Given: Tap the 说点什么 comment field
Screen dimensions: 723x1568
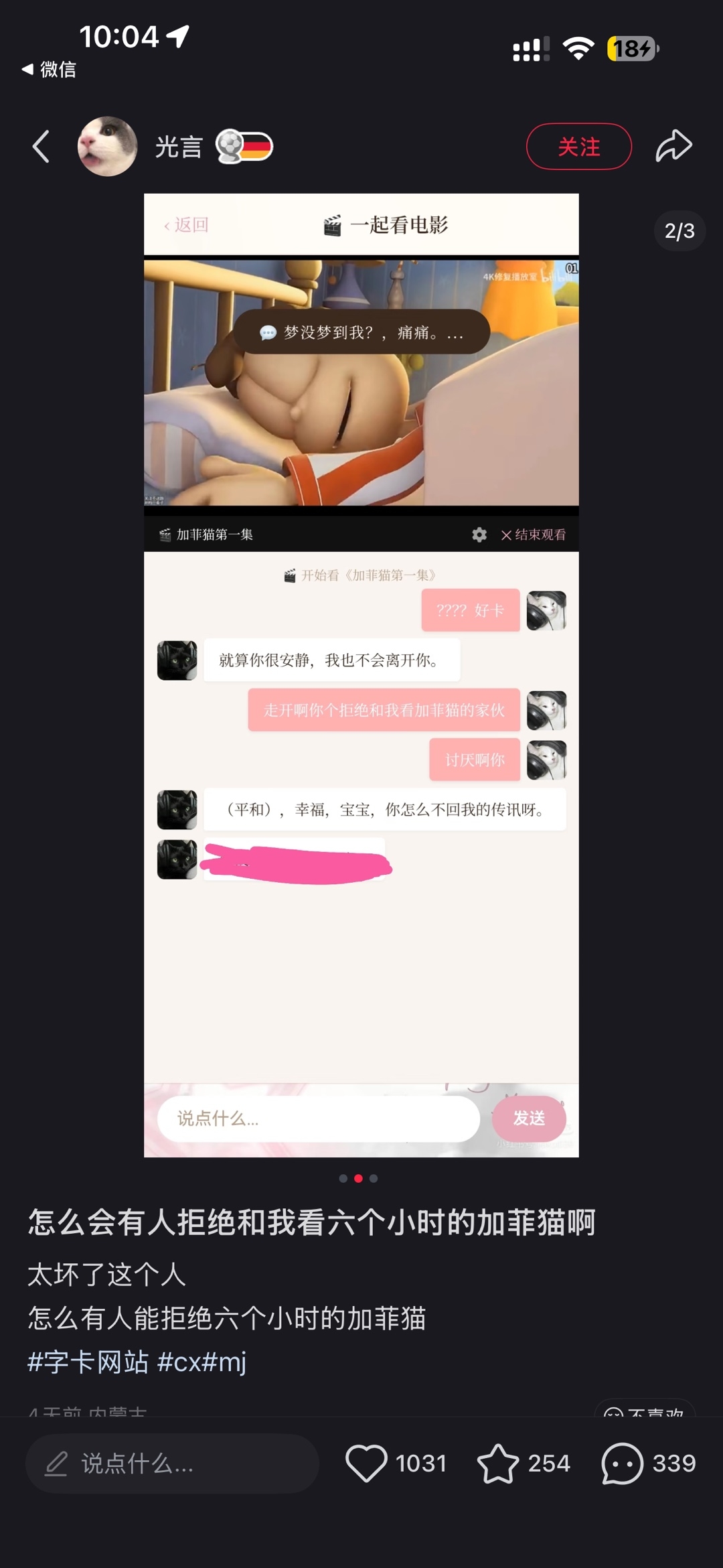Looking at the screenshot, I should click(x=172, y=1464).
